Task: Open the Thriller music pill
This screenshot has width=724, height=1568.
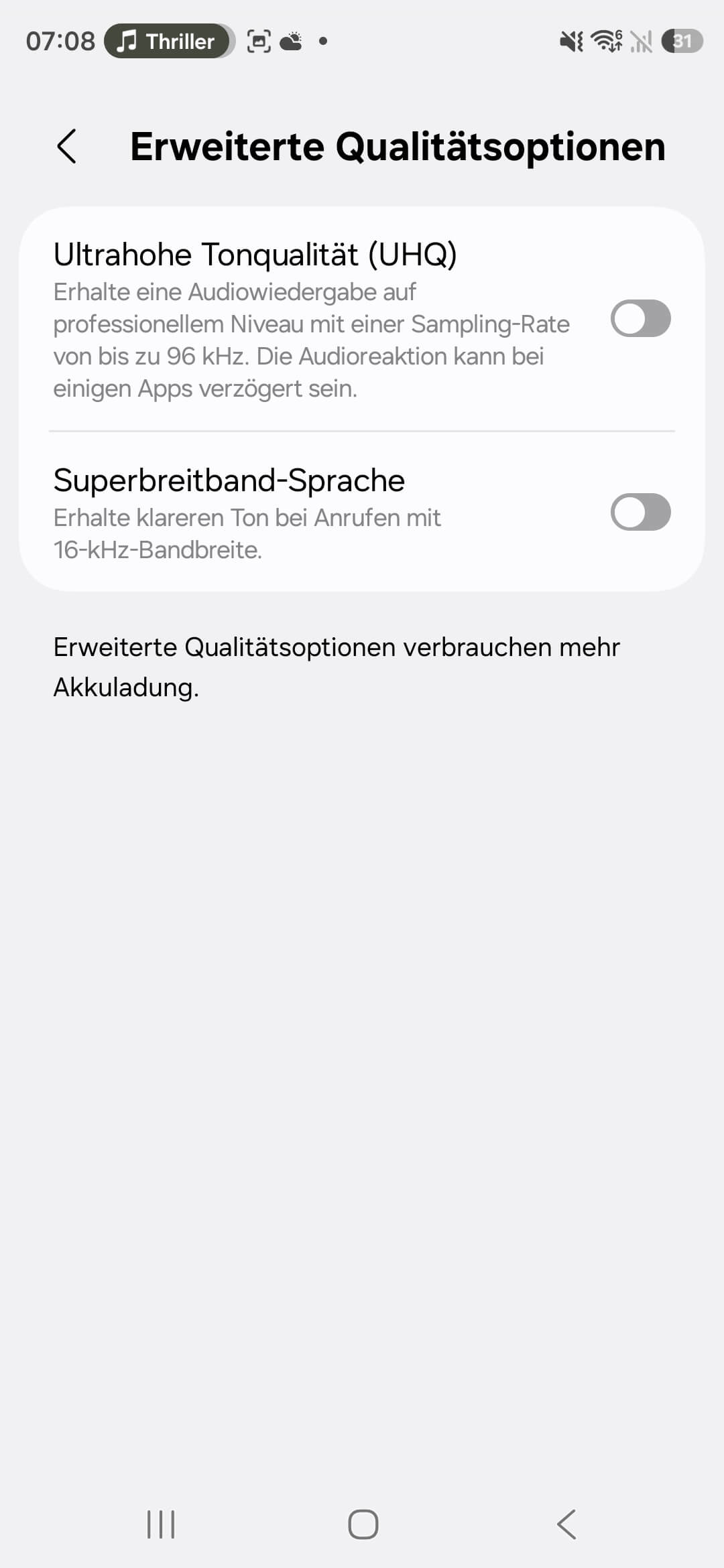Action: coord(169,42)
